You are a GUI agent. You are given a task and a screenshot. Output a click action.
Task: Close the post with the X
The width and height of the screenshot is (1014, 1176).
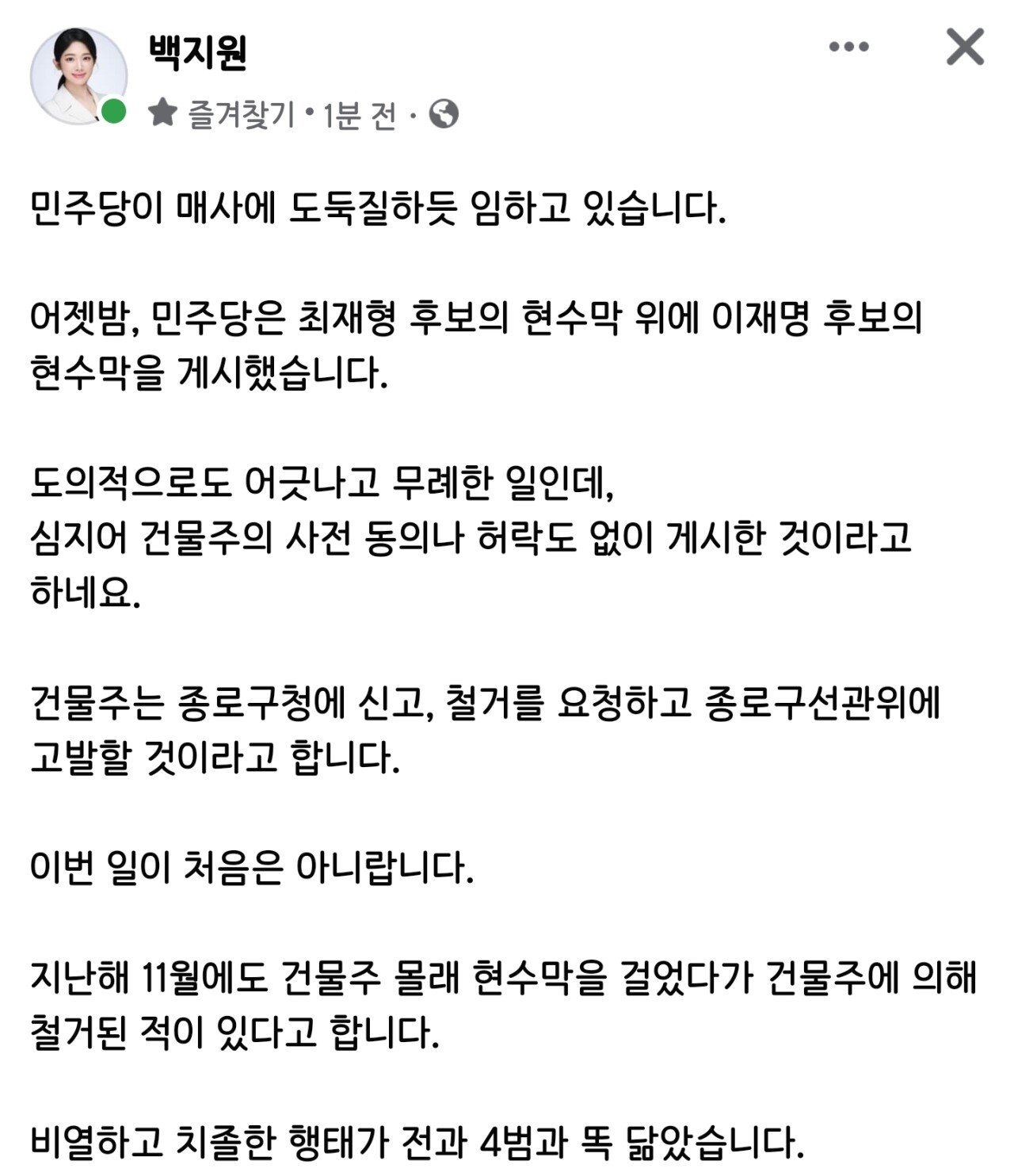[965, 47]
